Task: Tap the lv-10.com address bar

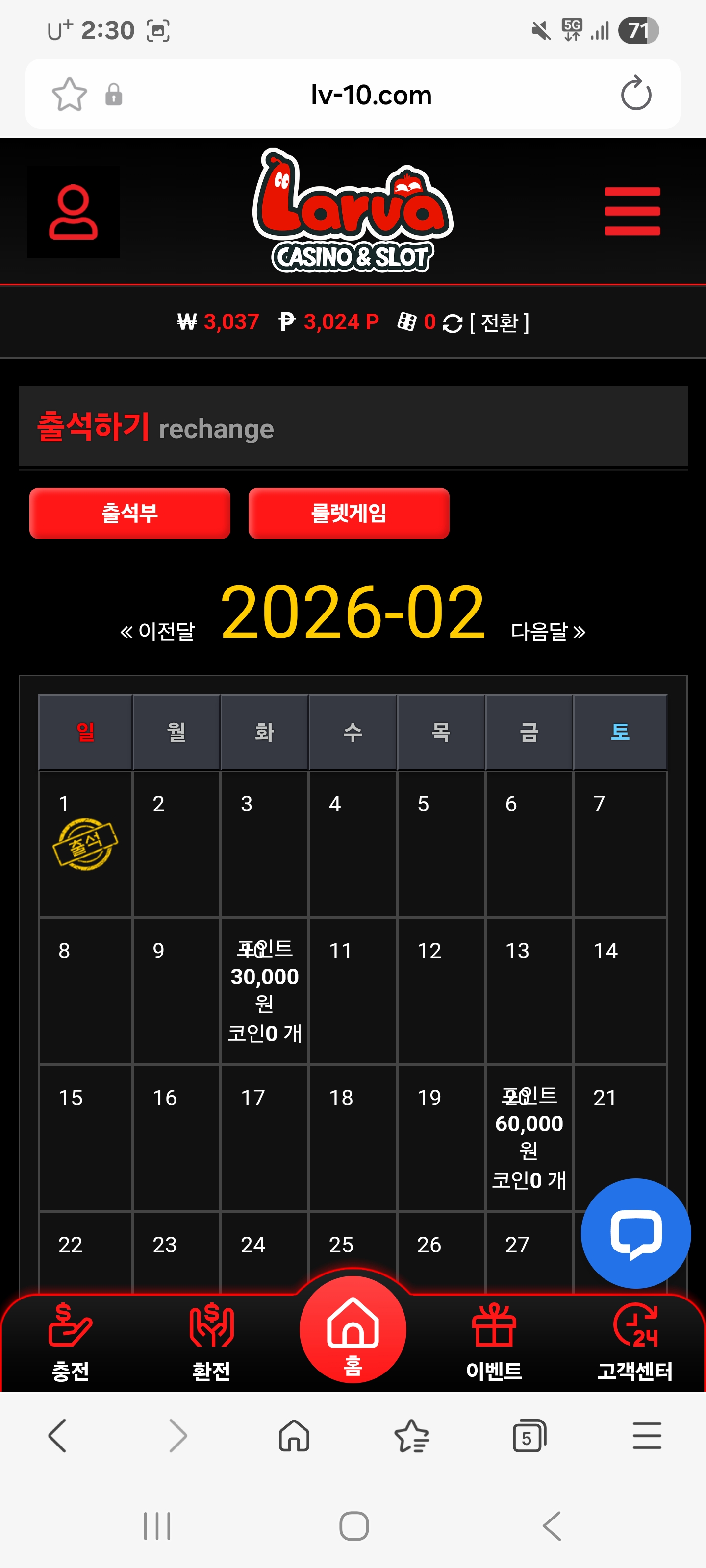Action: pos(370,95)
